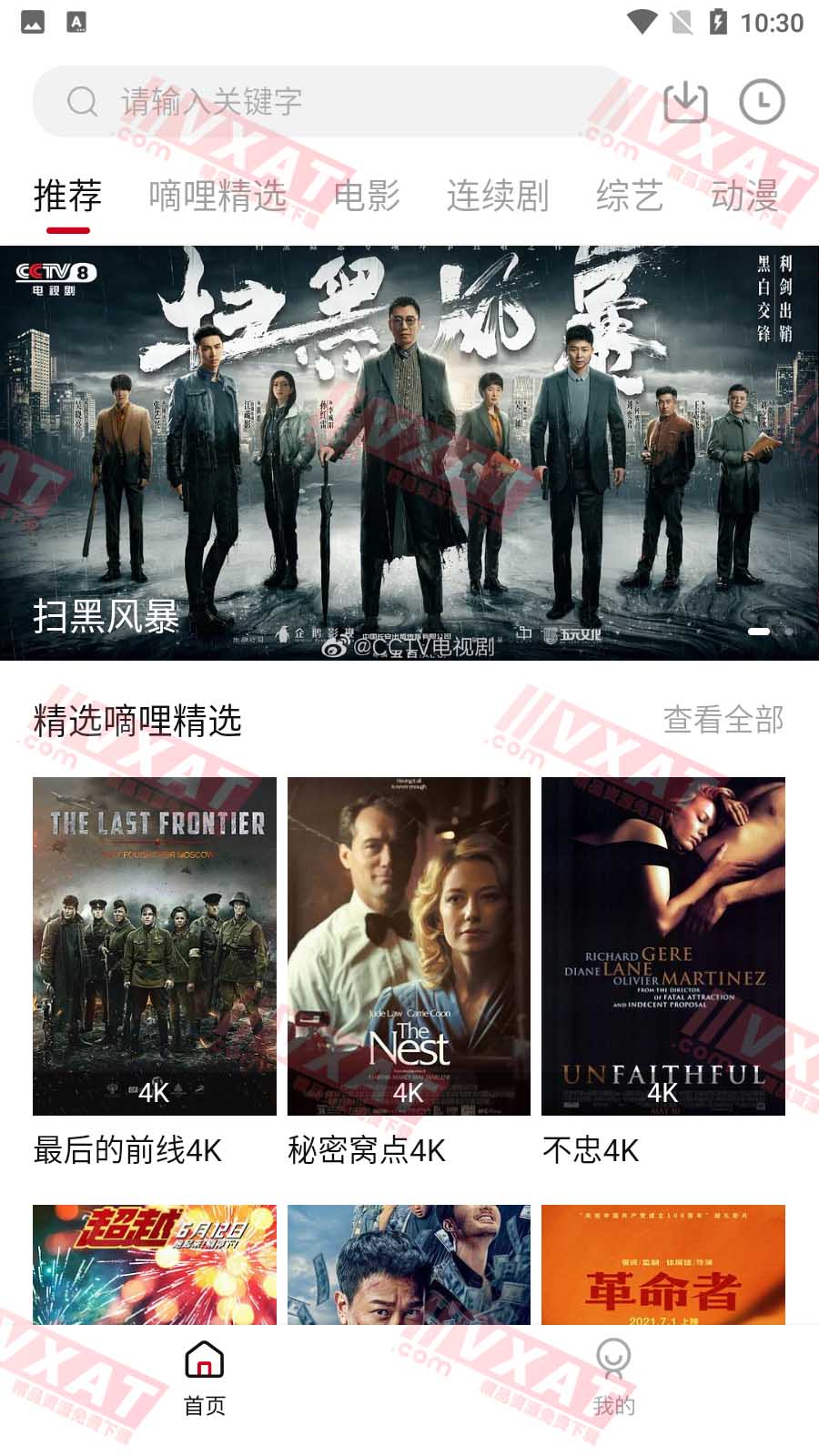Open the 超越 movie poster
This screenshot has height=1456, width=819.
[155, 1264]
